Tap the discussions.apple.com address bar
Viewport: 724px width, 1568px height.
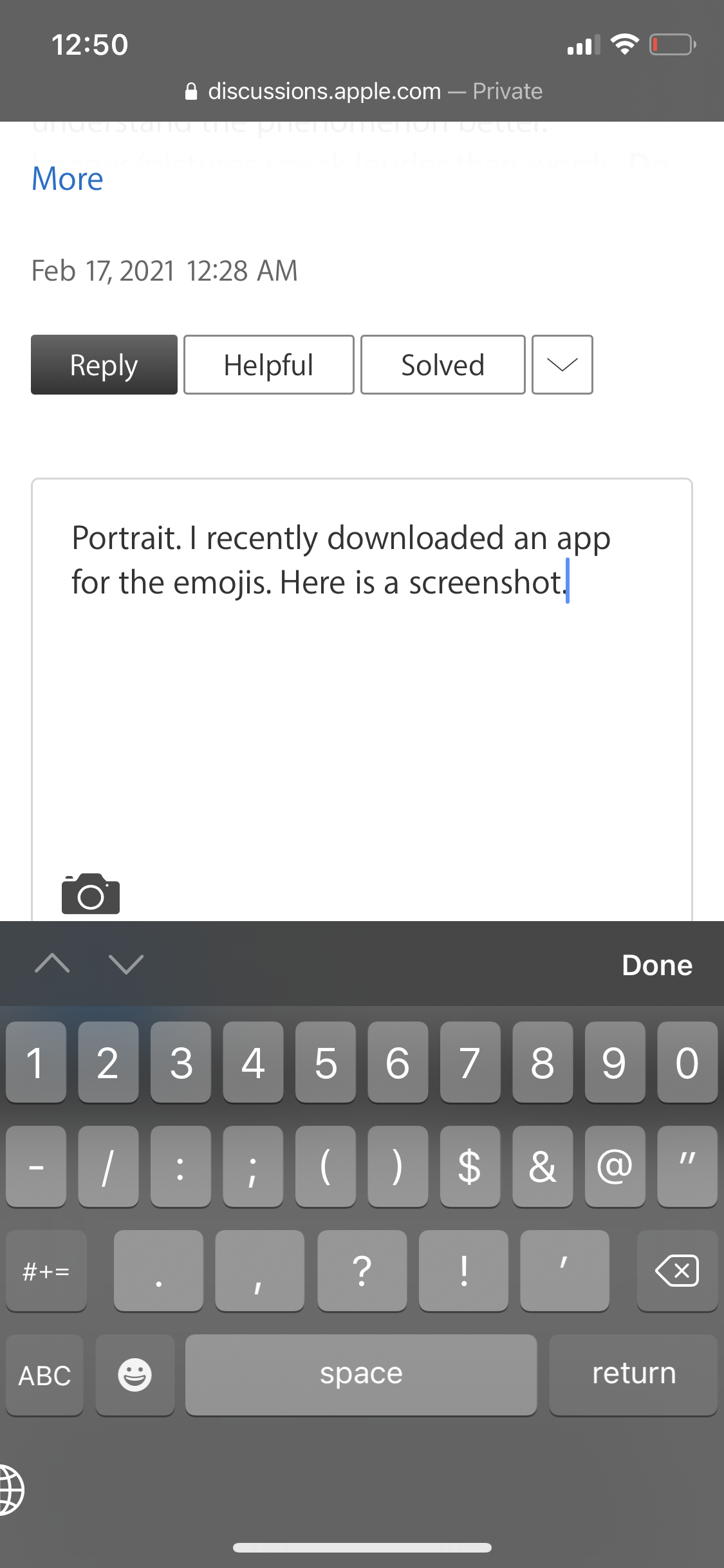(362, 91)
